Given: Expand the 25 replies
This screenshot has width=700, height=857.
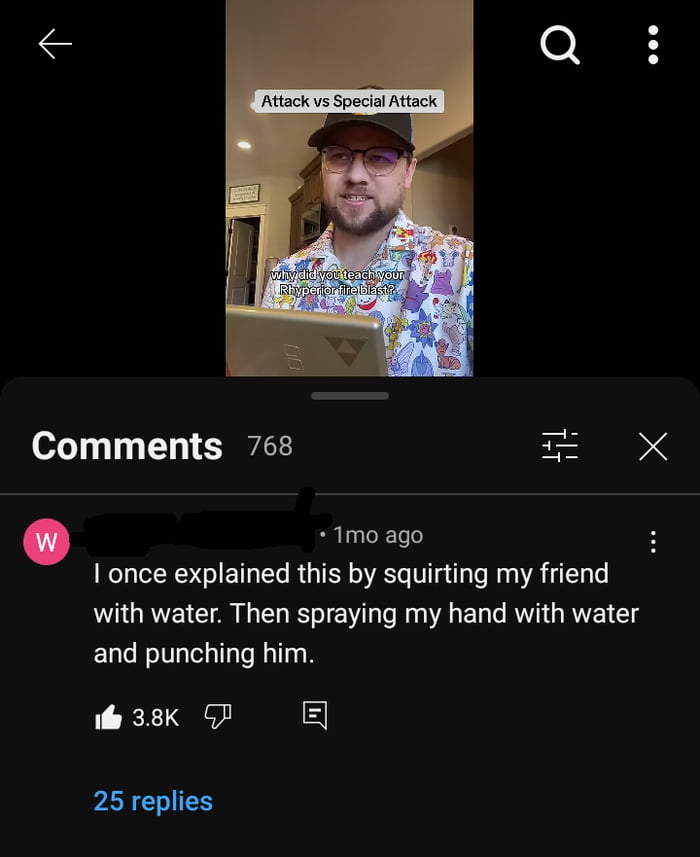Looking at the screenshot, I should pyautogui.click(x=153, y=801).
